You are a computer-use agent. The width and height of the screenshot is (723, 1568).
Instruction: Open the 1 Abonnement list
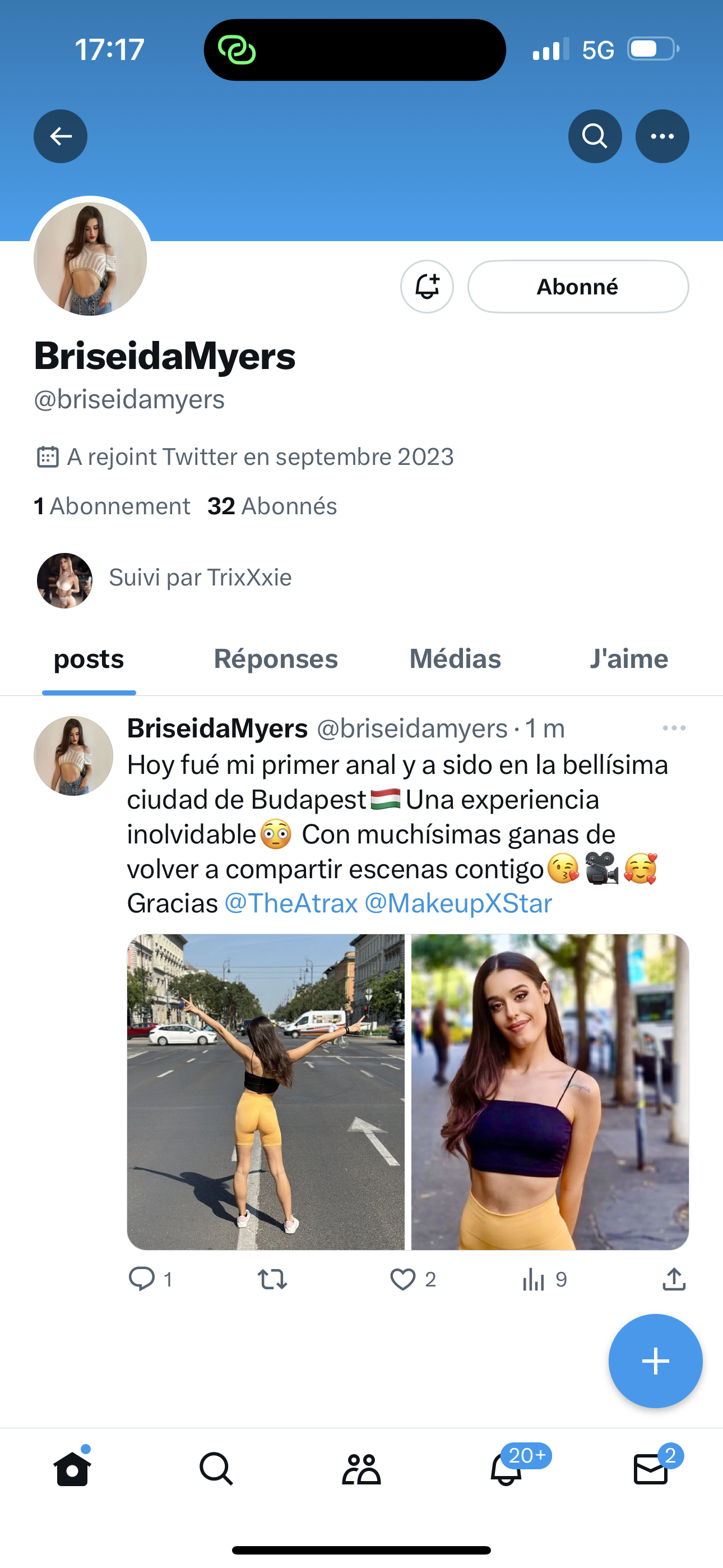point(112,506)
